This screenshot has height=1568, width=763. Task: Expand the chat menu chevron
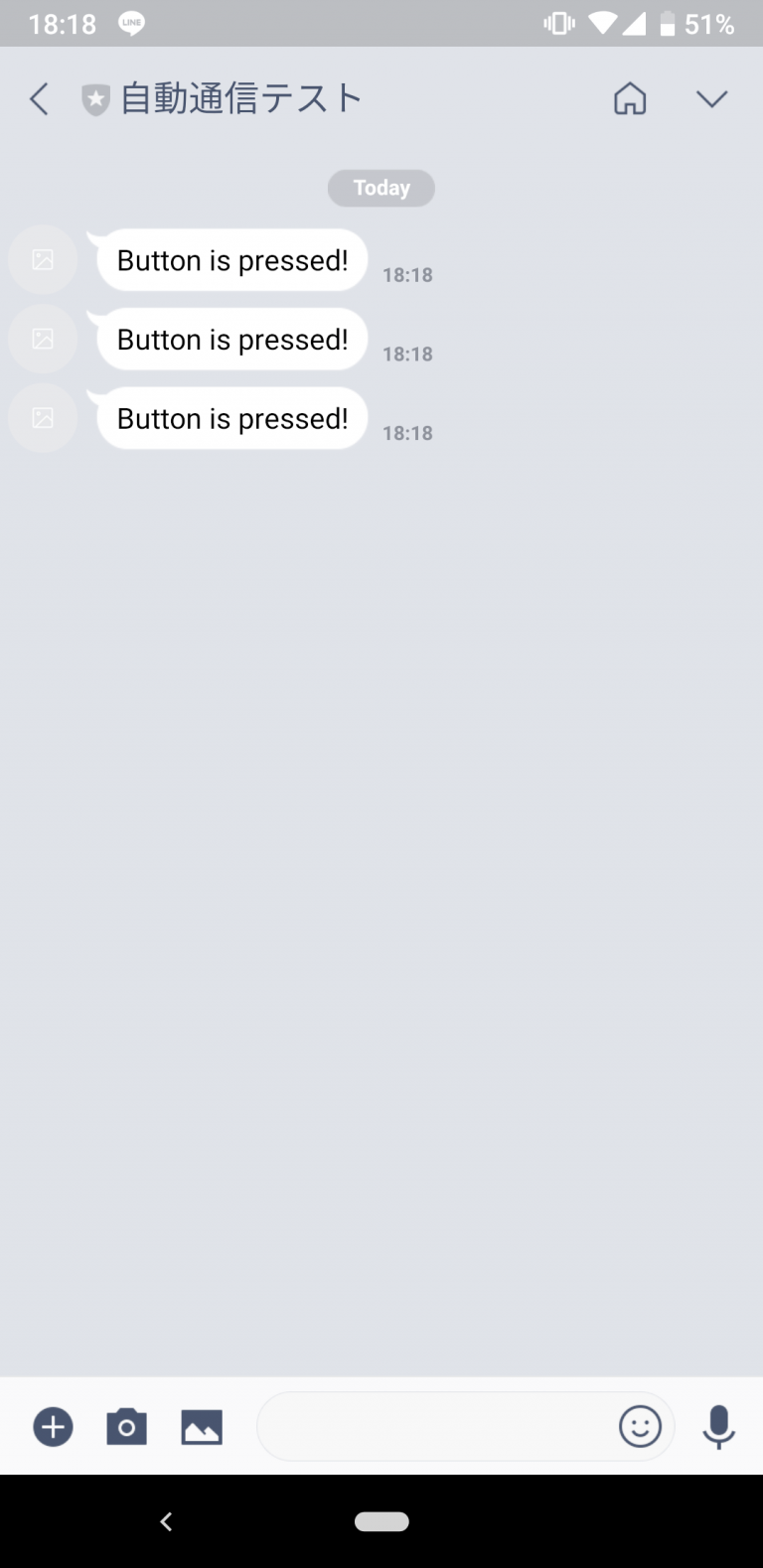point(711,99)
